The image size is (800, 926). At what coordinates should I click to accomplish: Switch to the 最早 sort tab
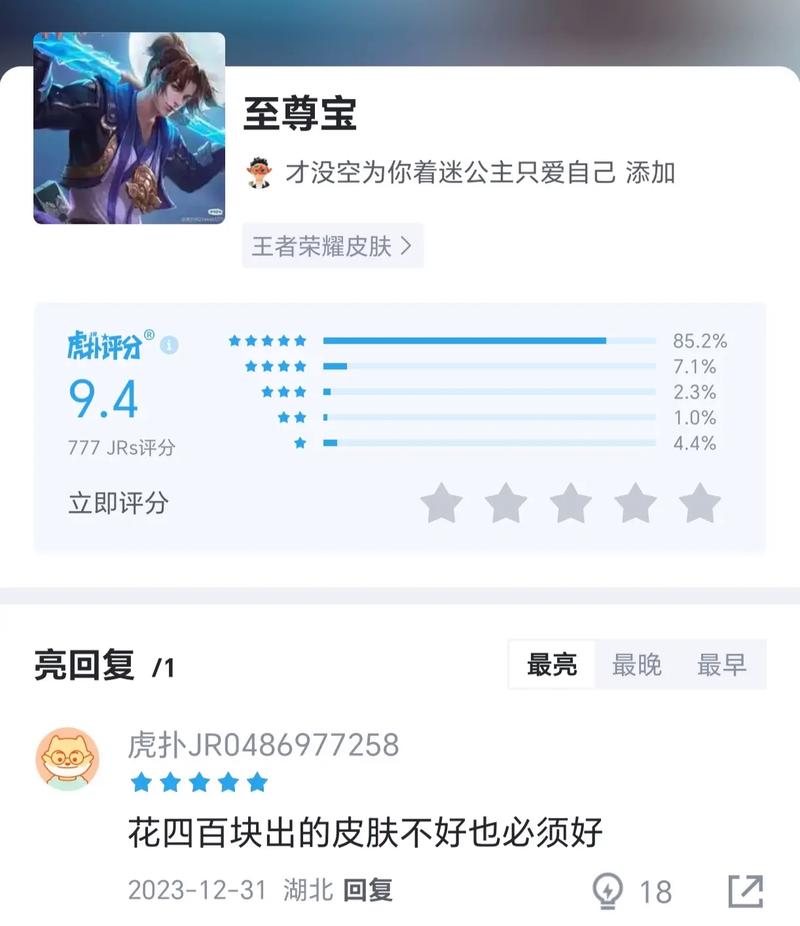pos(722,663)
